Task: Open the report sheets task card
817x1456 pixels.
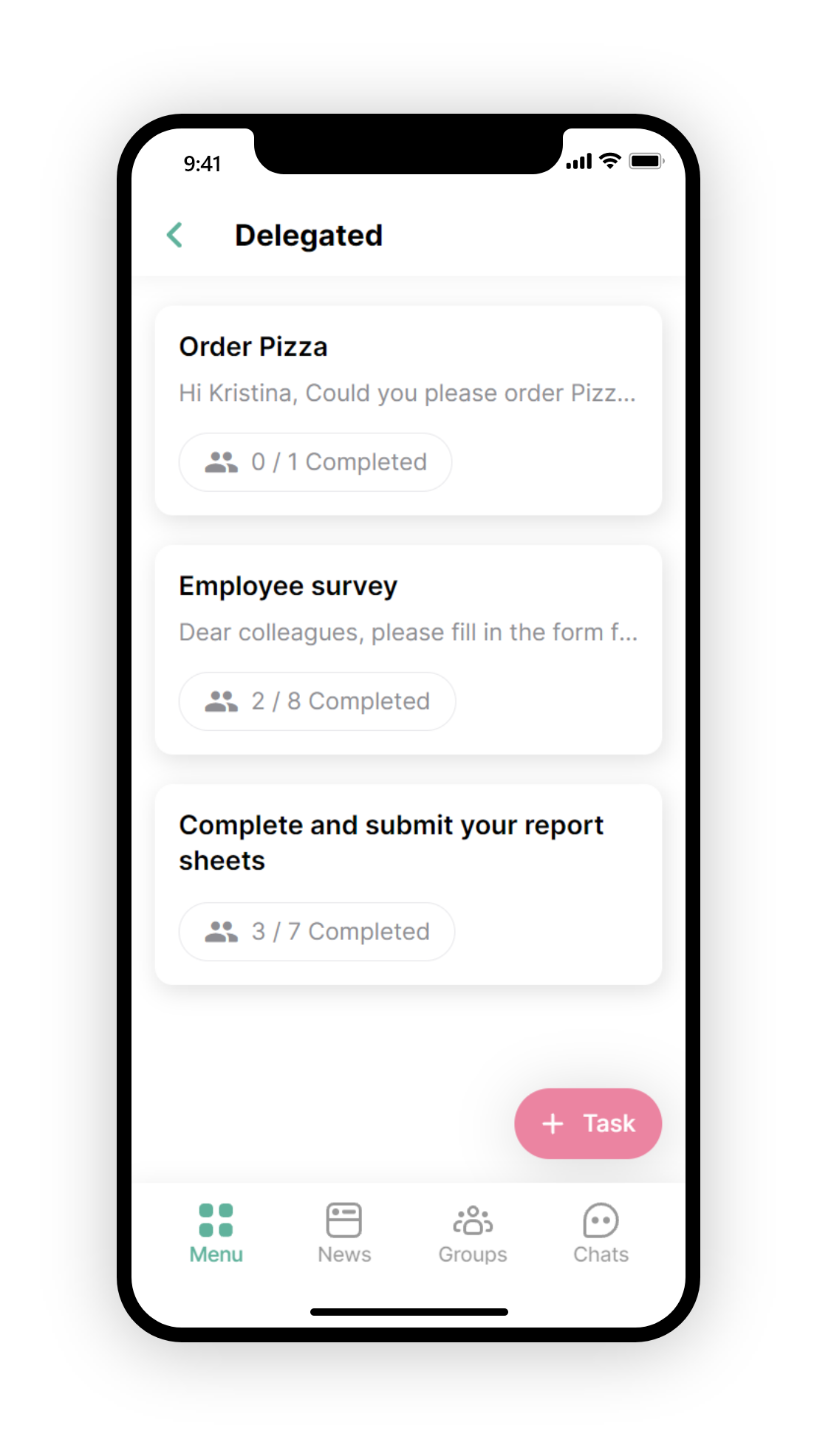Action: pos(408,885)
